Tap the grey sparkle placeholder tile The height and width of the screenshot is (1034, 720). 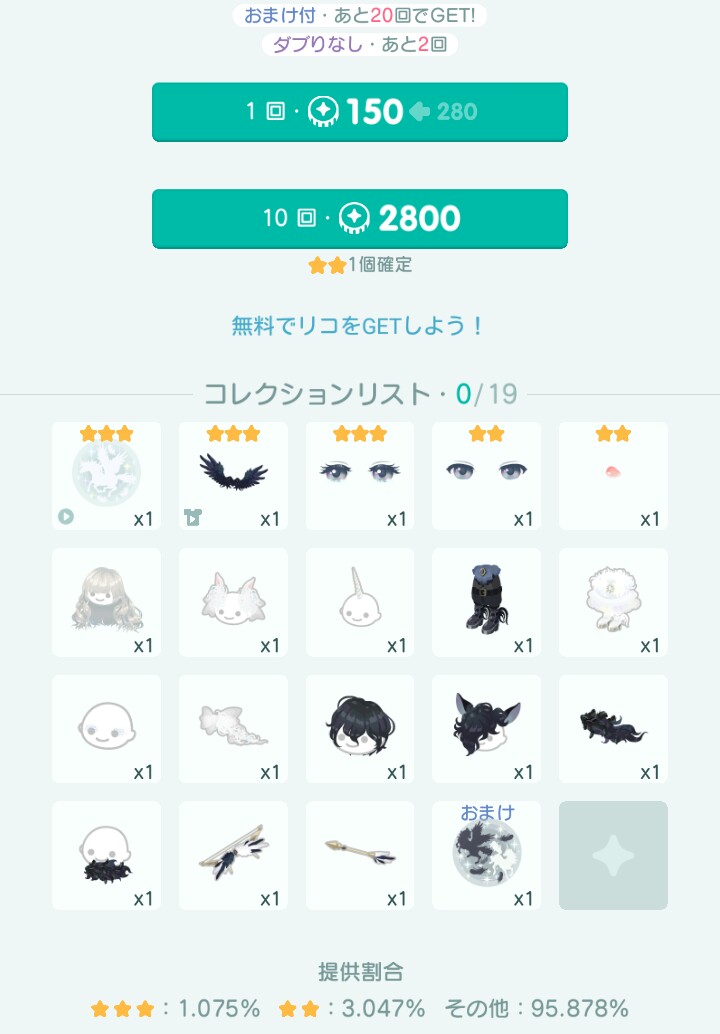tap(612, 855)
